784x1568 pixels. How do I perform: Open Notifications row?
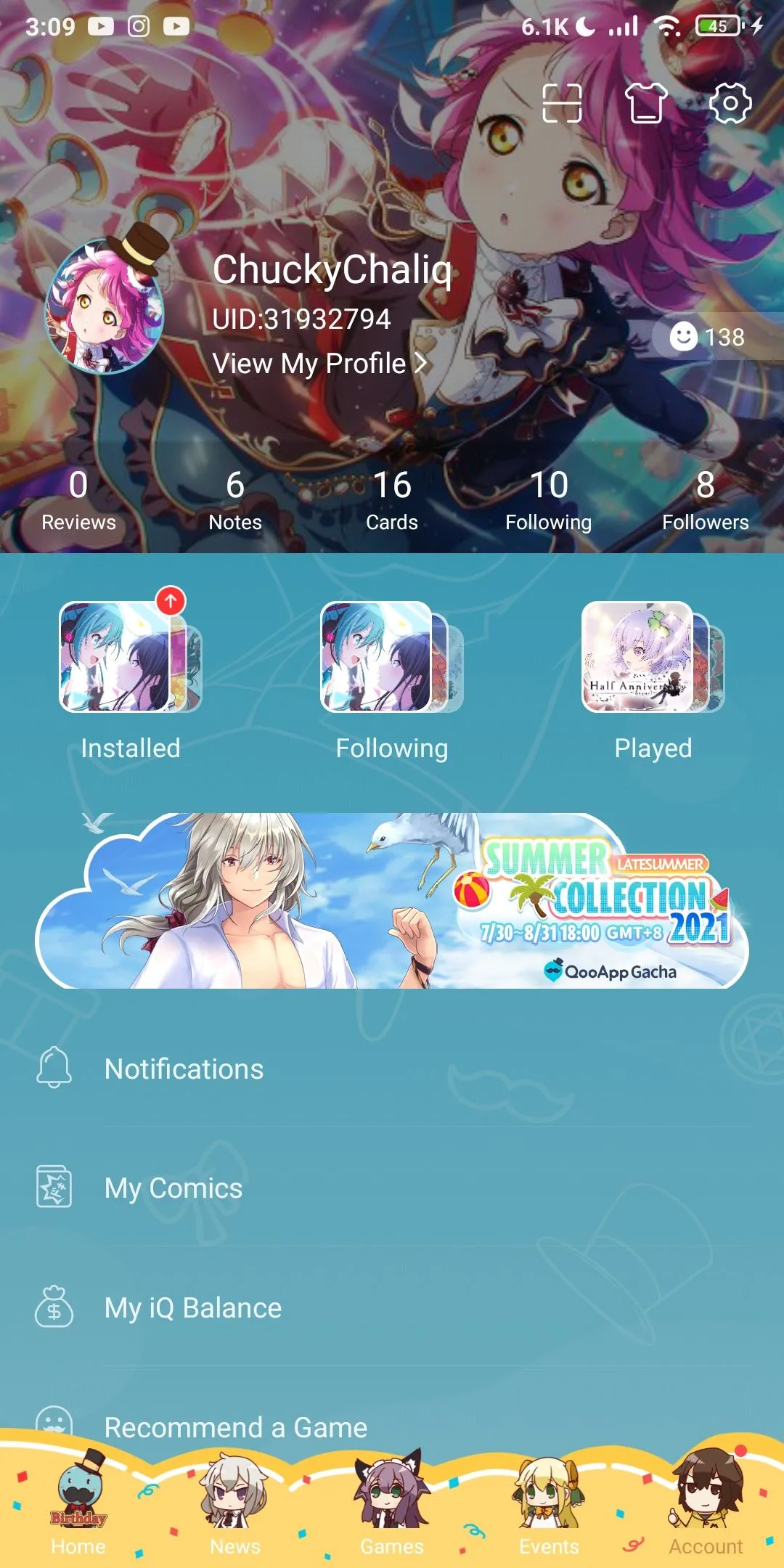click(392, 1069)
